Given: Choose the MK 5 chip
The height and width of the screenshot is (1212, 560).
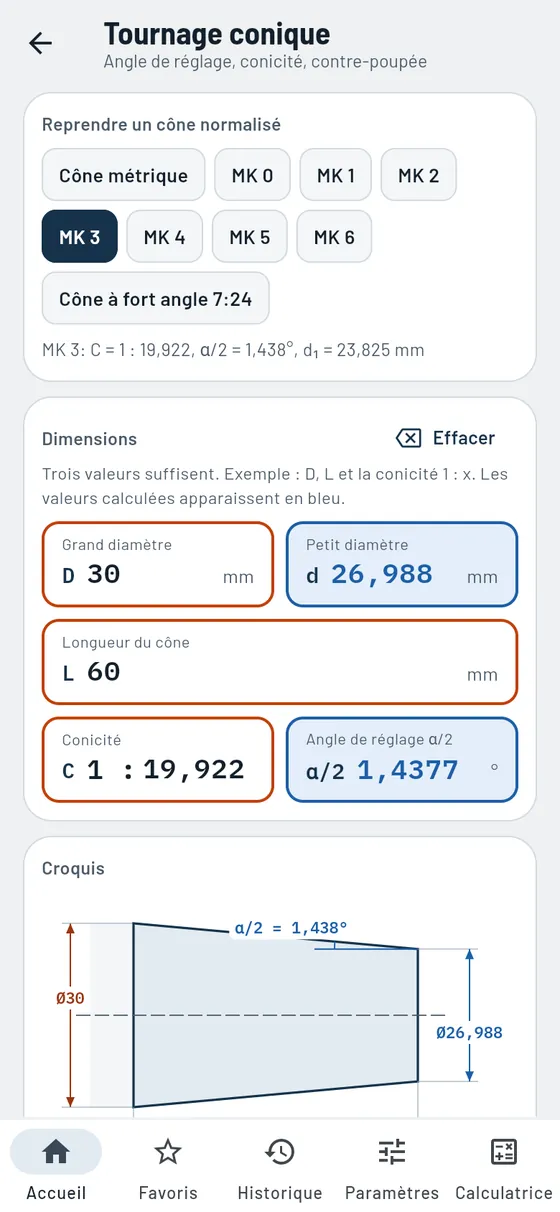Looking at the screenshot, I should tap(249, 237).
